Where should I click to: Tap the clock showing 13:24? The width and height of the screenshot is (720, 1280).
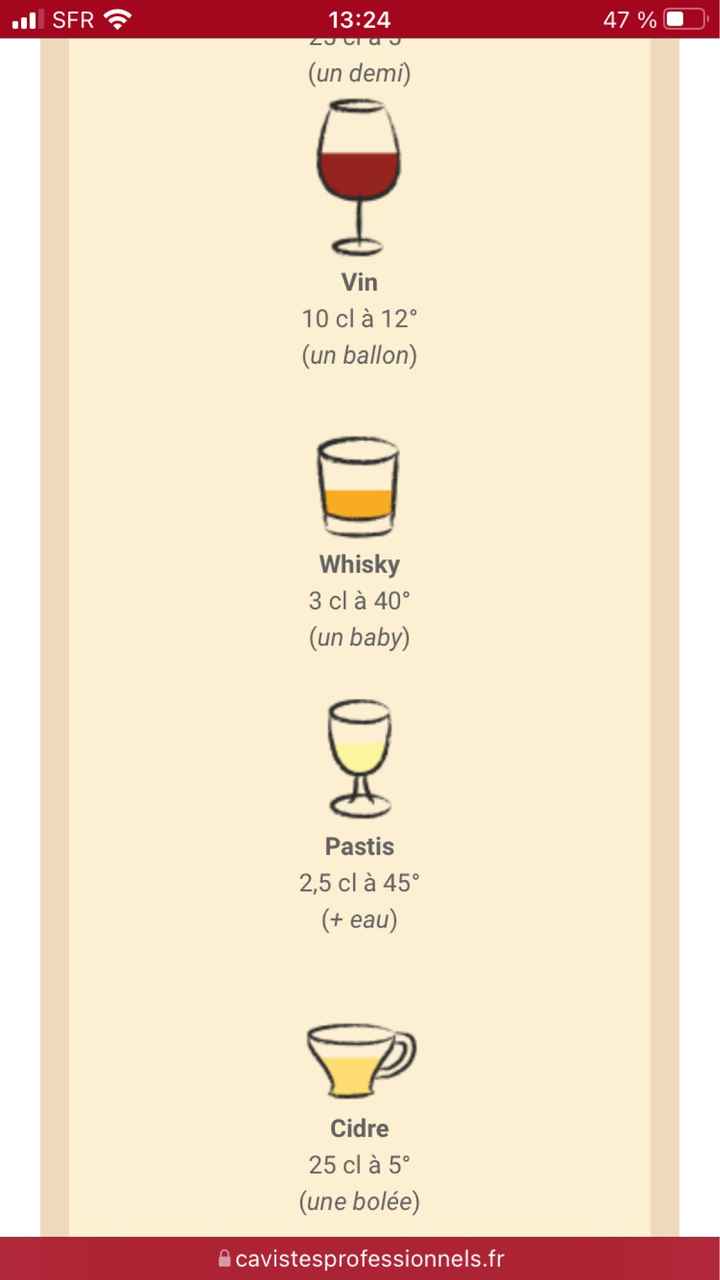tap(360, 18)
